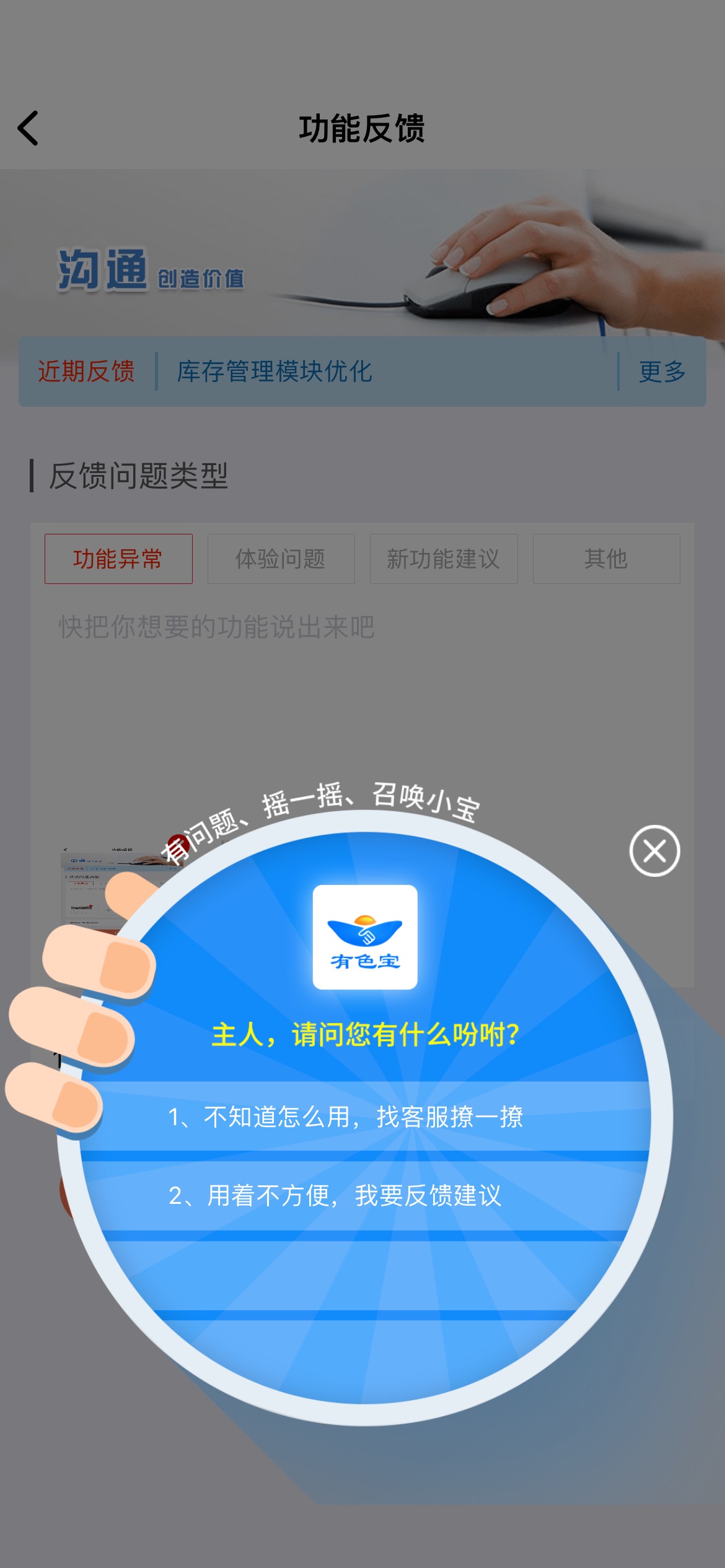Open the 库存管理模块优化 recent feedback

[274, 372]
